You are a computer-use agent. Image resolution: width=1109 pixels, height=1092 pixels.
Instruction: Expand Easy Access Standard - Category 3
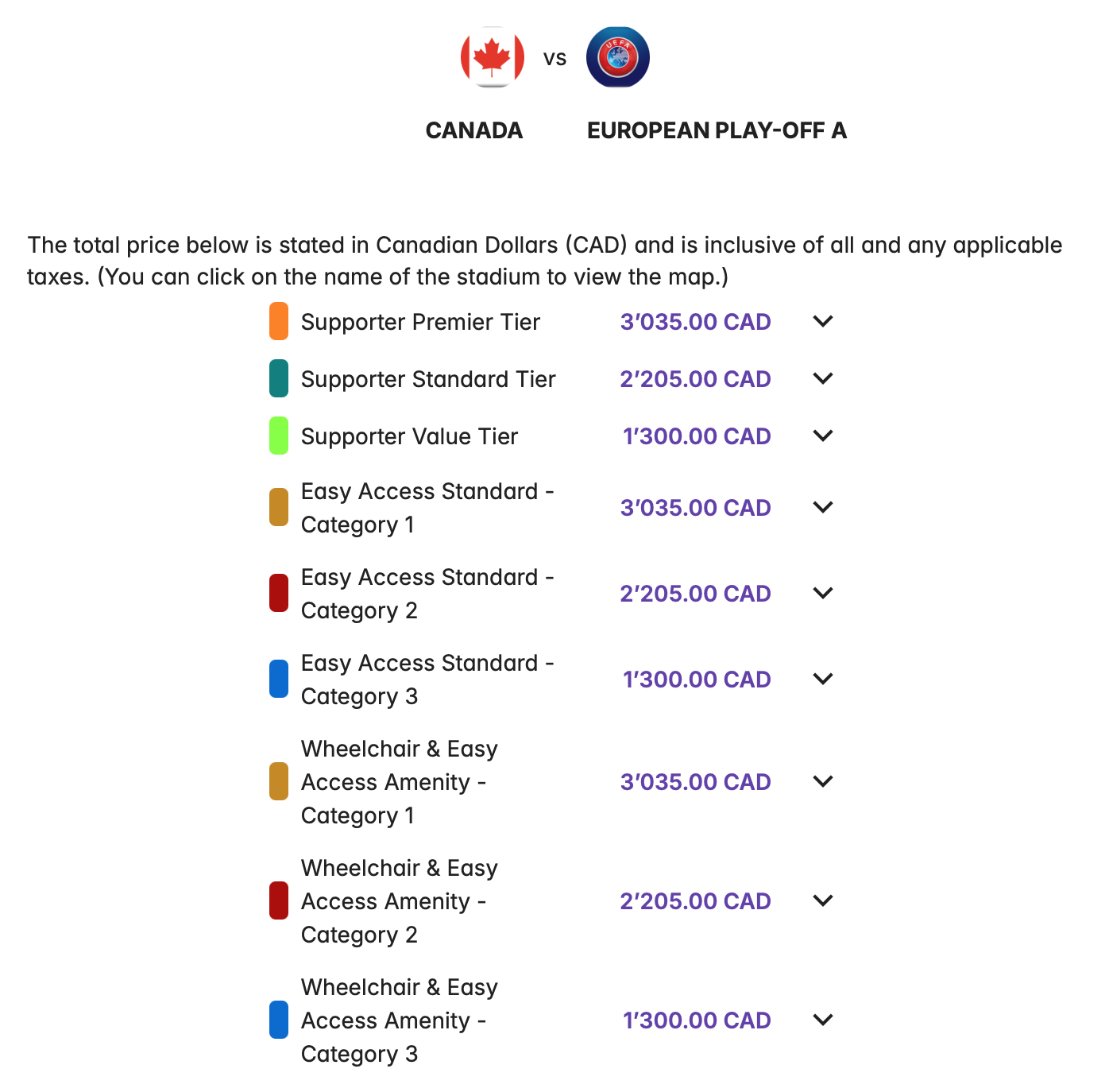823,680
